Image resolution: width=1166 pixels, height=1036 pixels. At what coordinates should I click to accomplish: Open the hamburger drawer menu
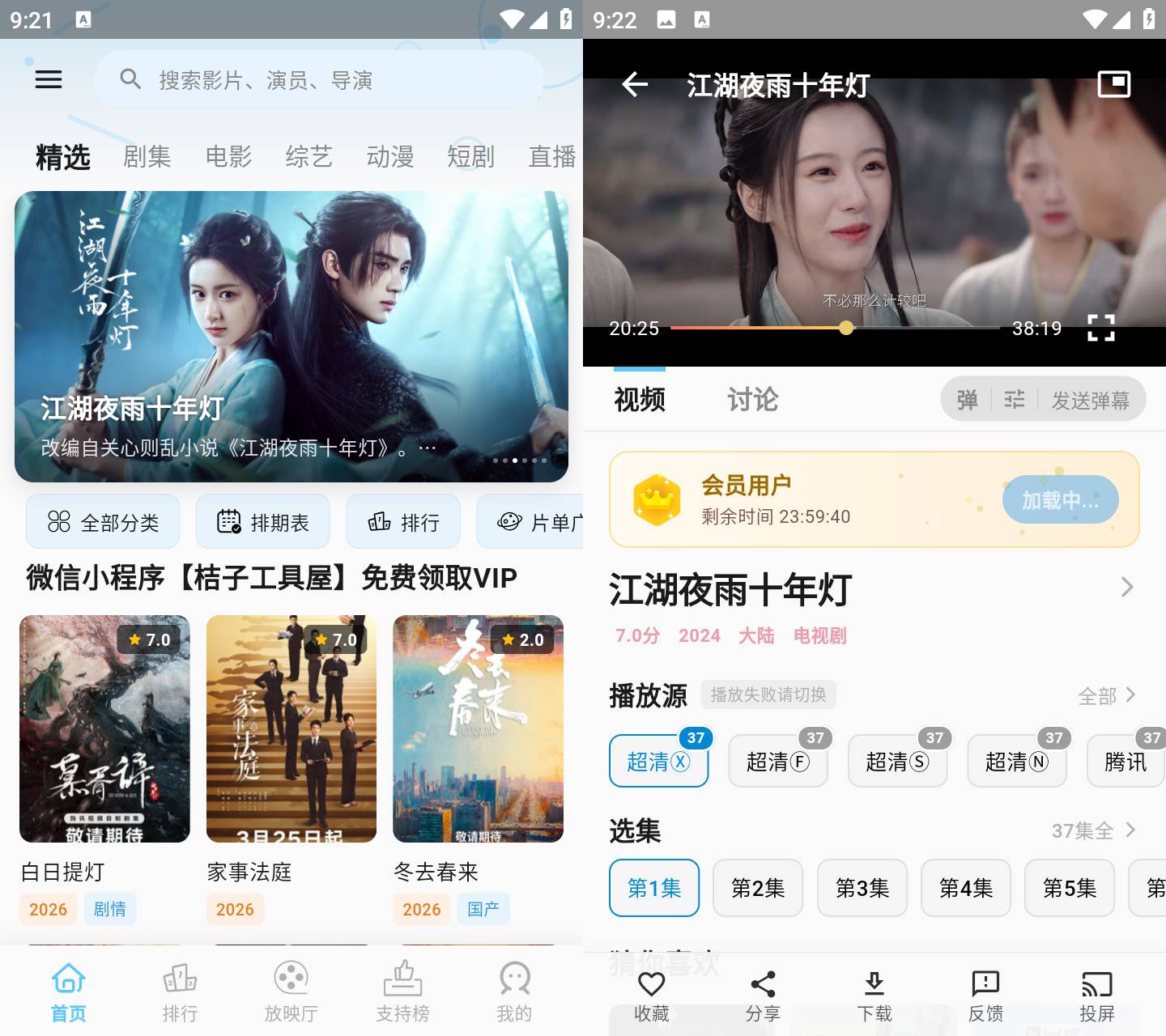49,79
